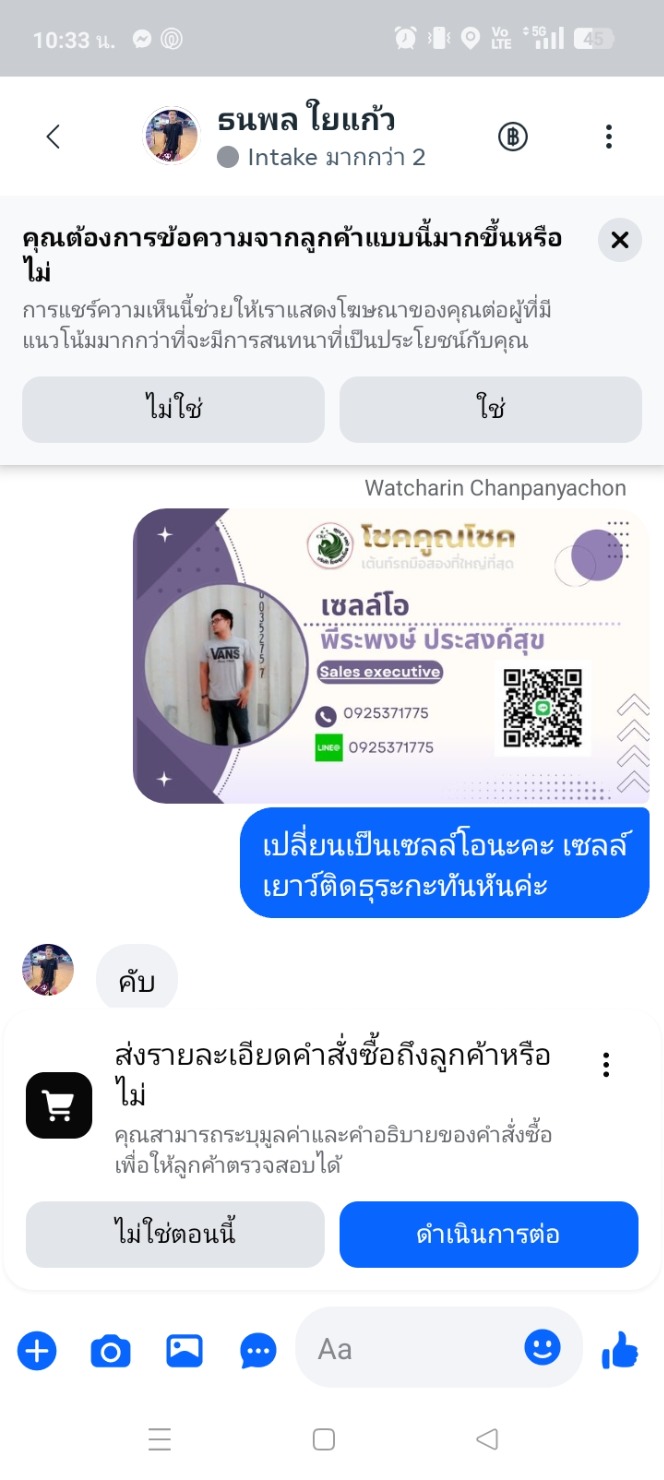Answer ใช่ to the feedback question
The width and height of the screenshot is (664, 1480).
click(490, 409)
